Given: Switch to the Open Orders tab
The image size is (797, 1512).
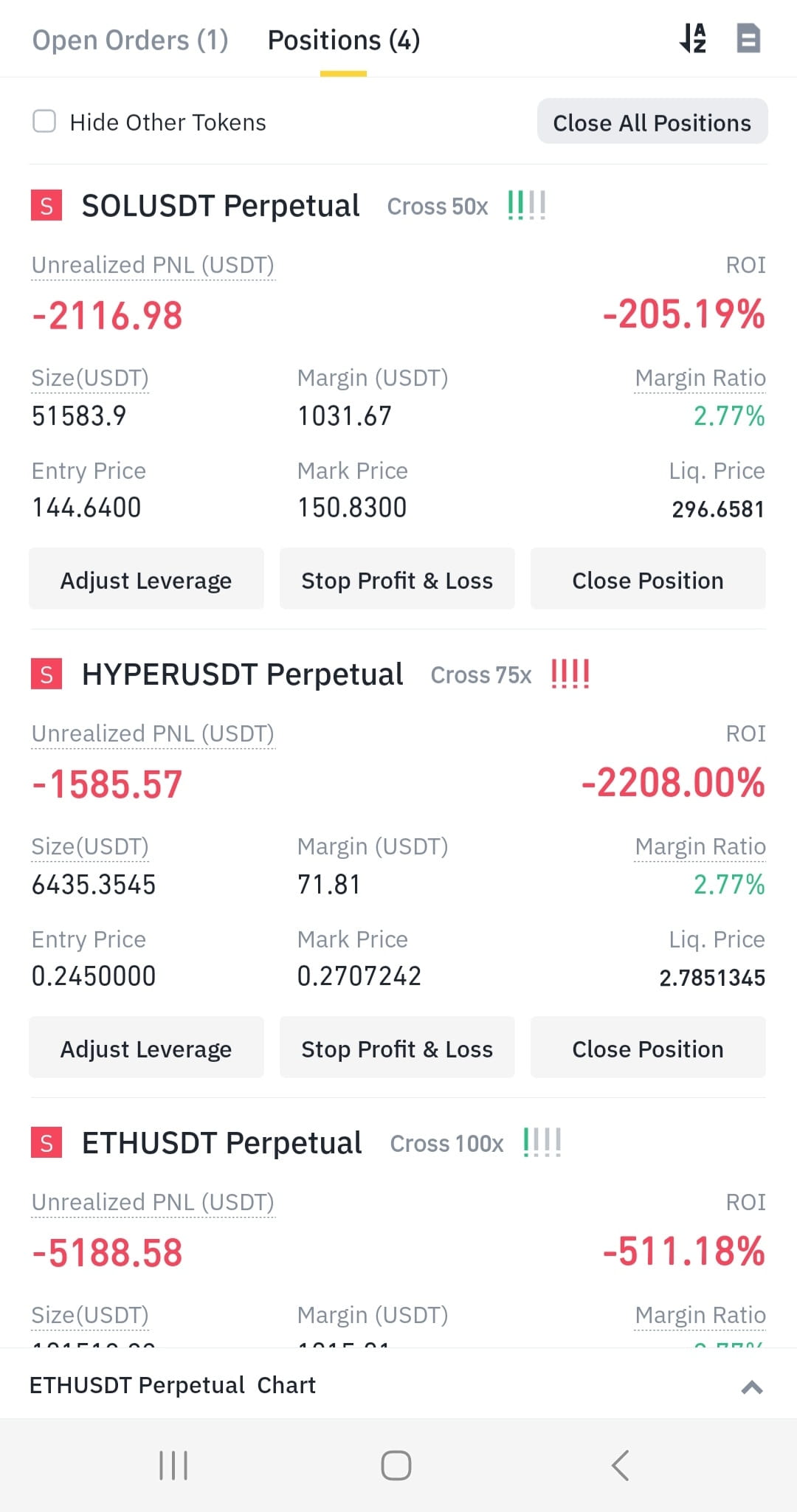Looking at the screenshot, I should pos(130,40).
